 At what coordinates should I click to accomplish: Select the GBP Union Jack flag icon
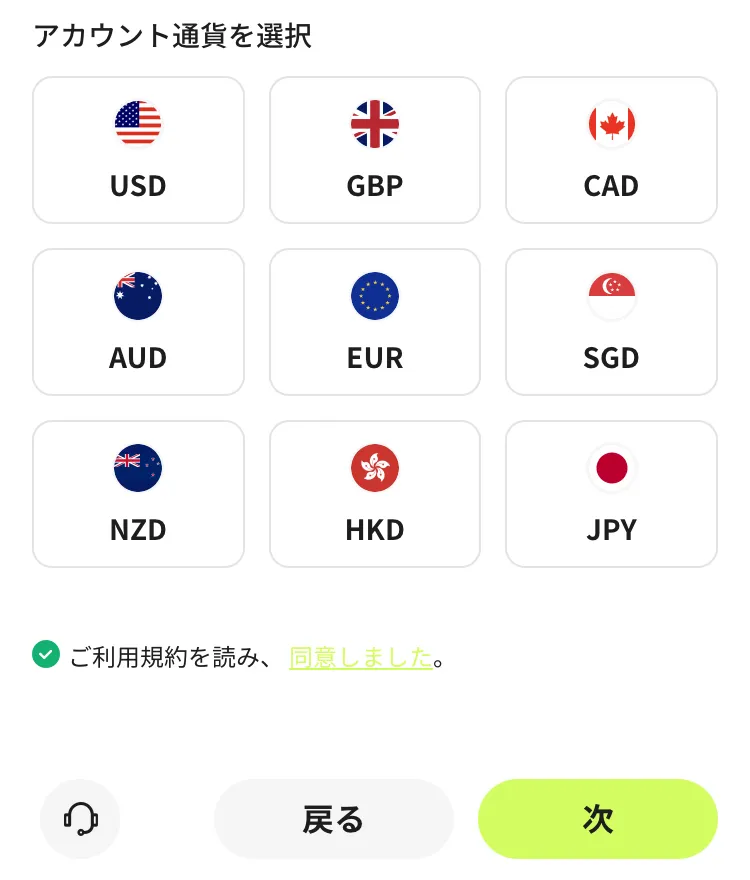point(374,124)
